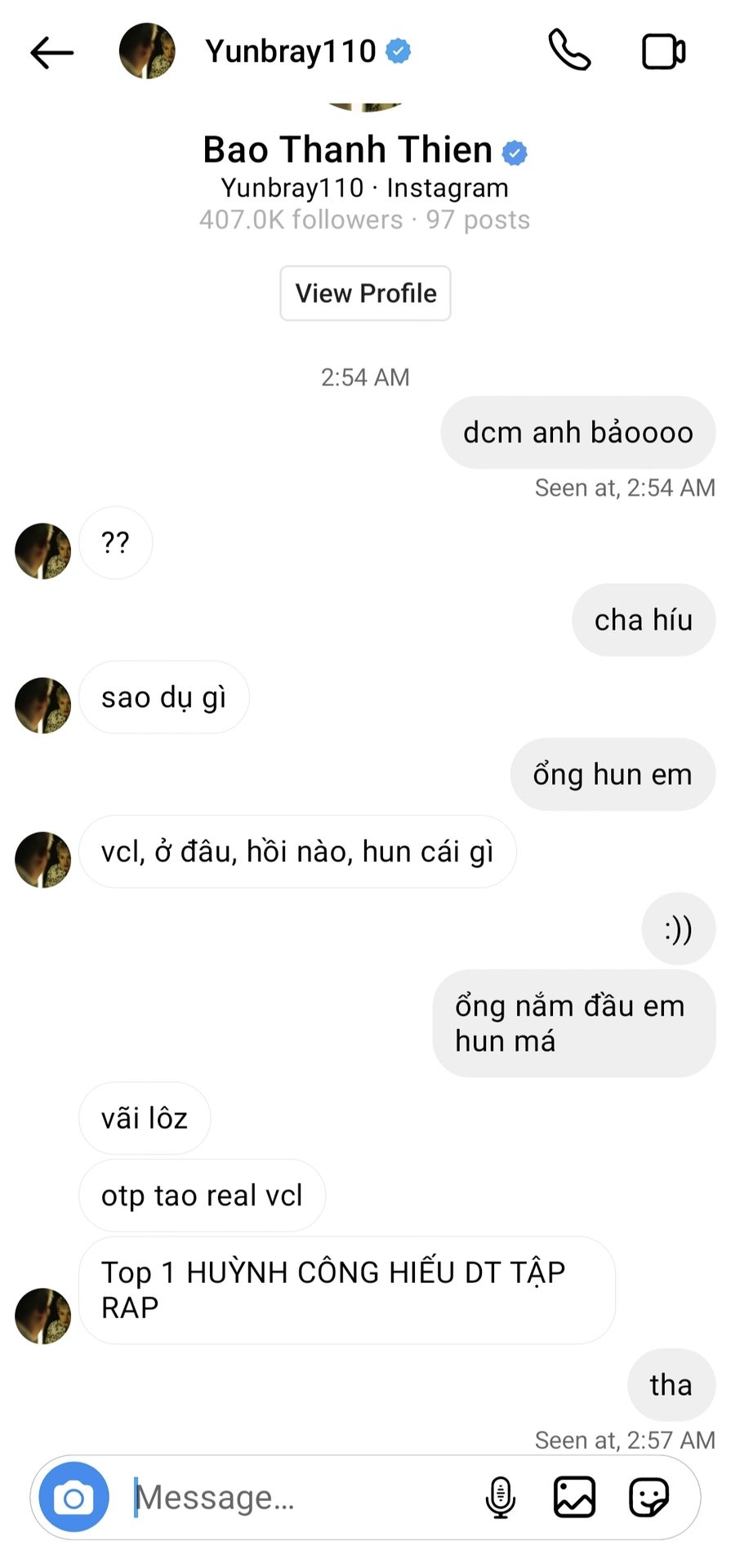
Task: Record a voice message with microphone
Action: 500,1498
